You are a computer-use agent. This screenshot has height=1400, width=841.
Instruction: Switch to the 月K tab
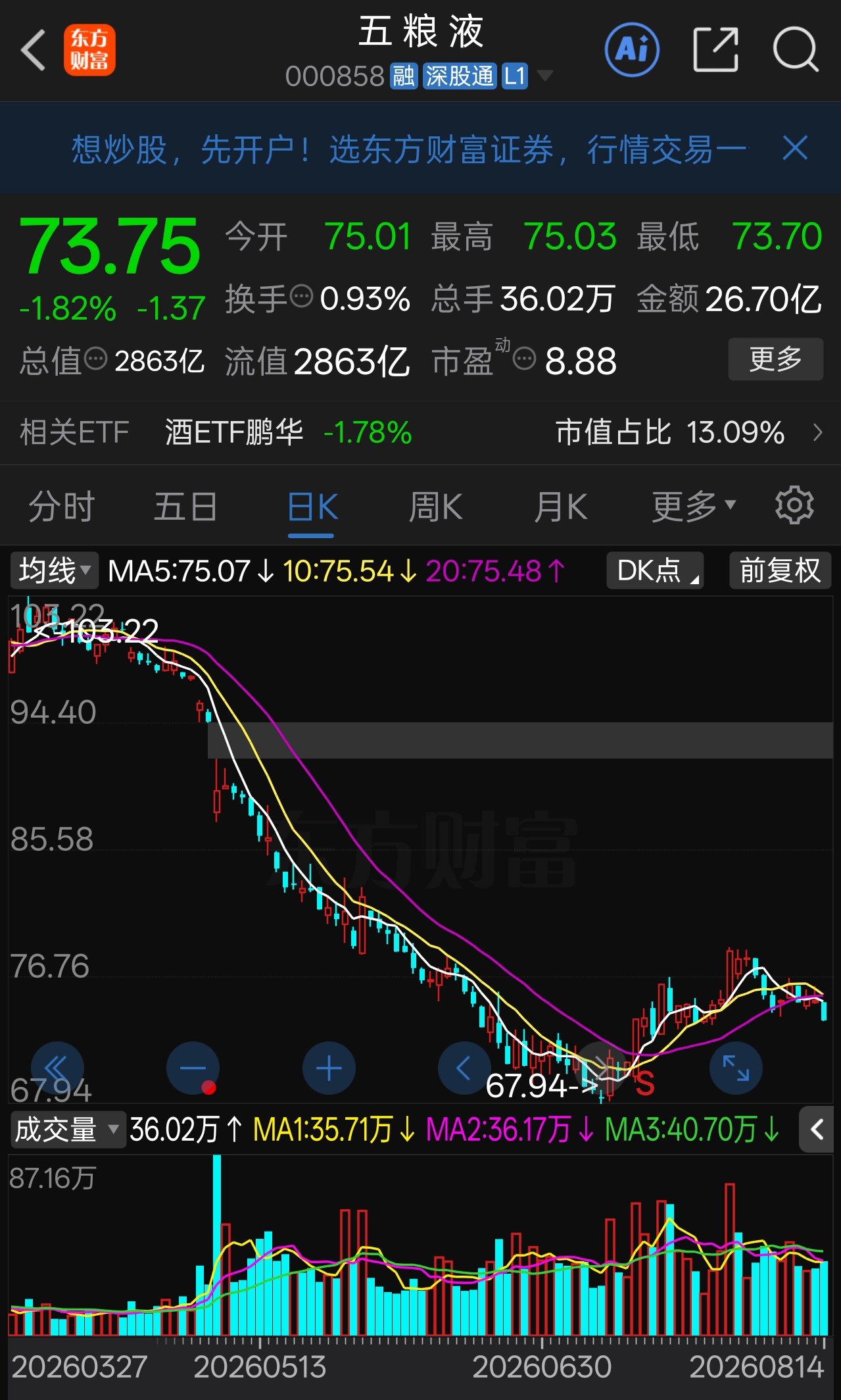click(x=560, y=507)
